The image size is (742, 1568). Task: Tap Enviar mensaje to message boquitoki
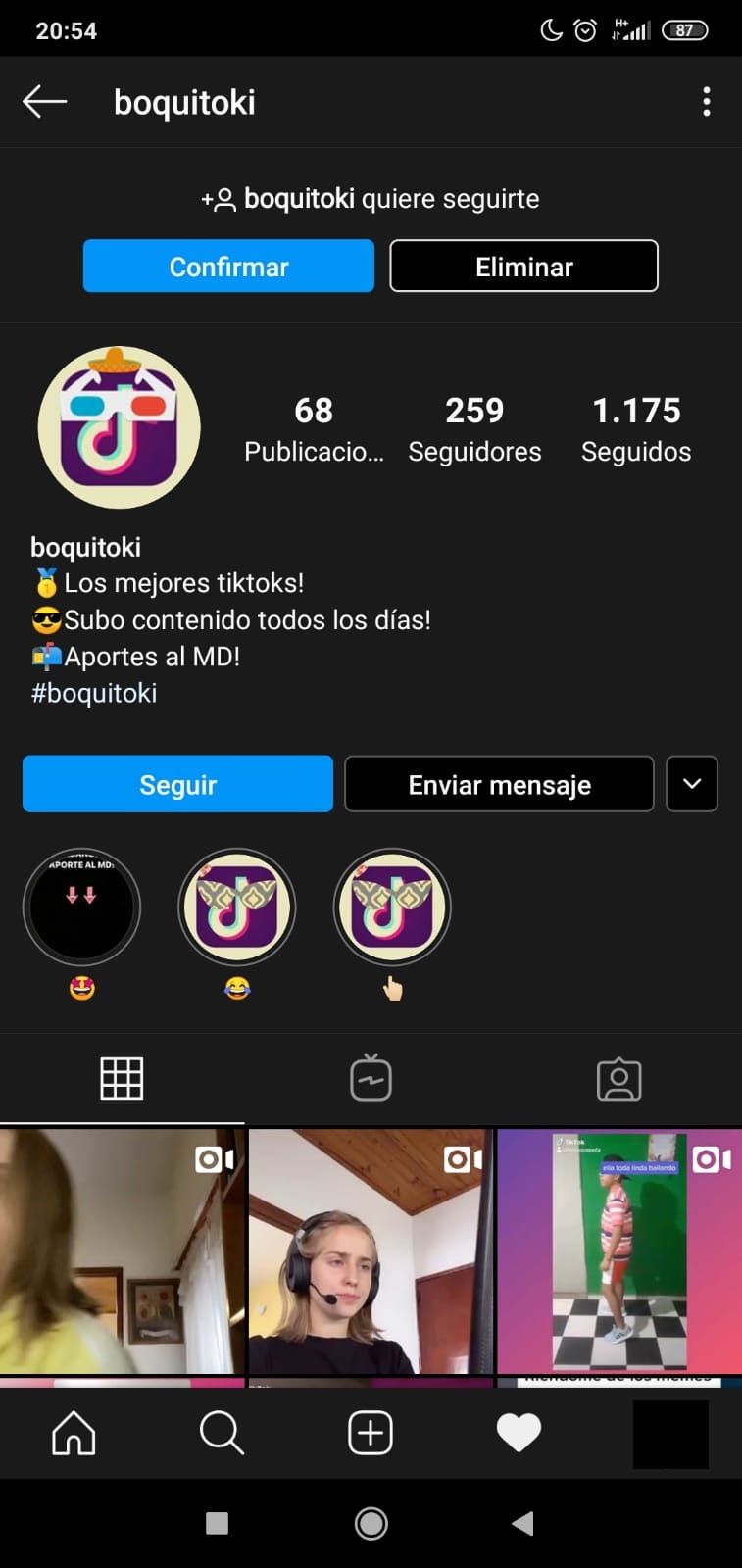click(x=499, y=784)
